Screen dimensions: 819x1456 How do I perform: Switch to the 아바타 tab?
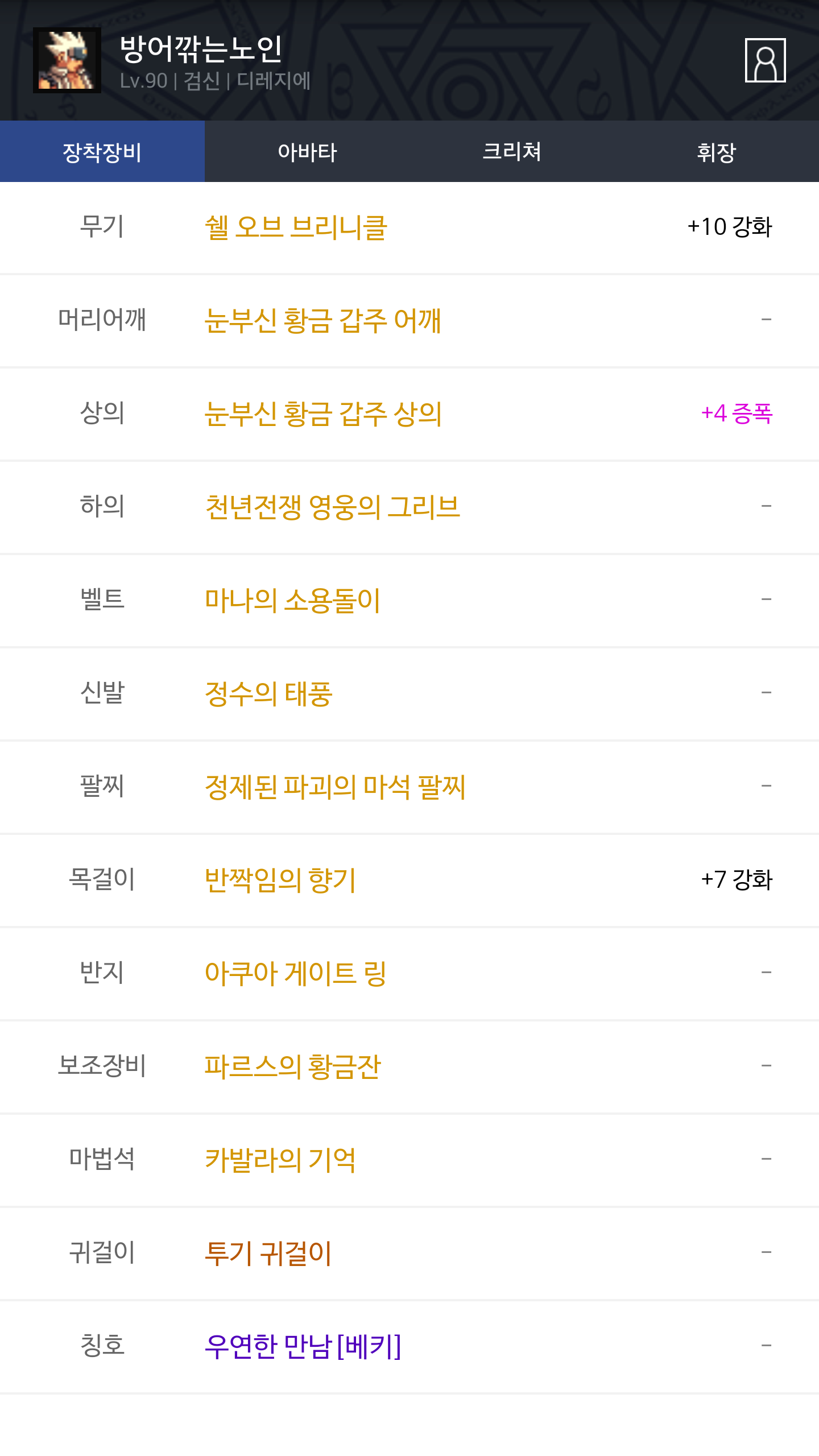pos(307,152)
